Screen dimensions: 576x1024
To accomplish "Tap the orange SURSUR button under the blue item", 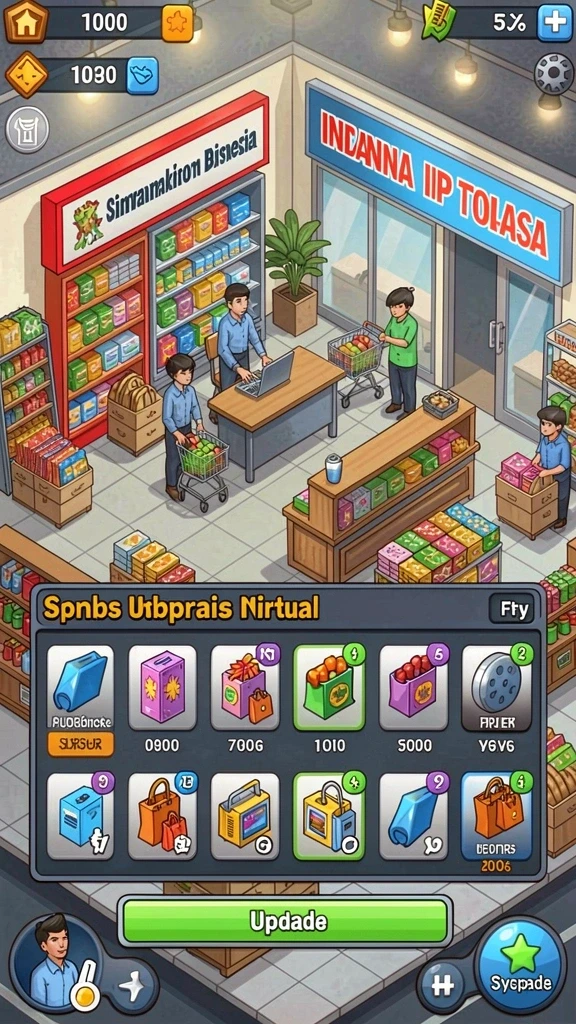I will tap(80, 743).
